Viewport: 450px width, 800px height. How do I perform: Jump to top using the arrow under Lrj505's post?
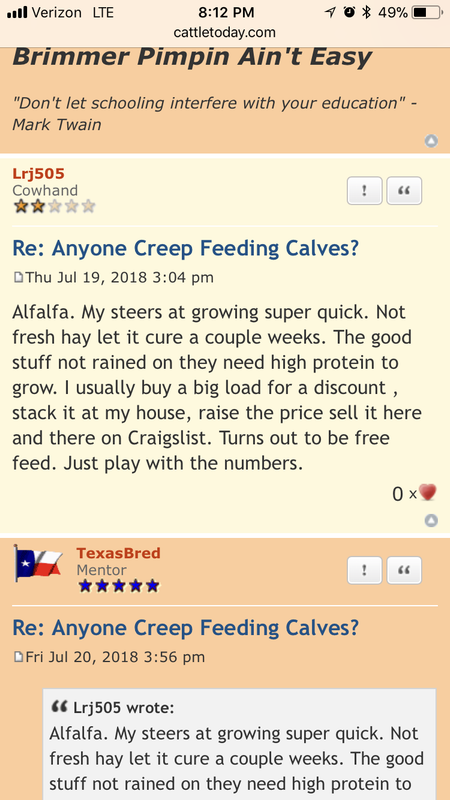(431, 520)
